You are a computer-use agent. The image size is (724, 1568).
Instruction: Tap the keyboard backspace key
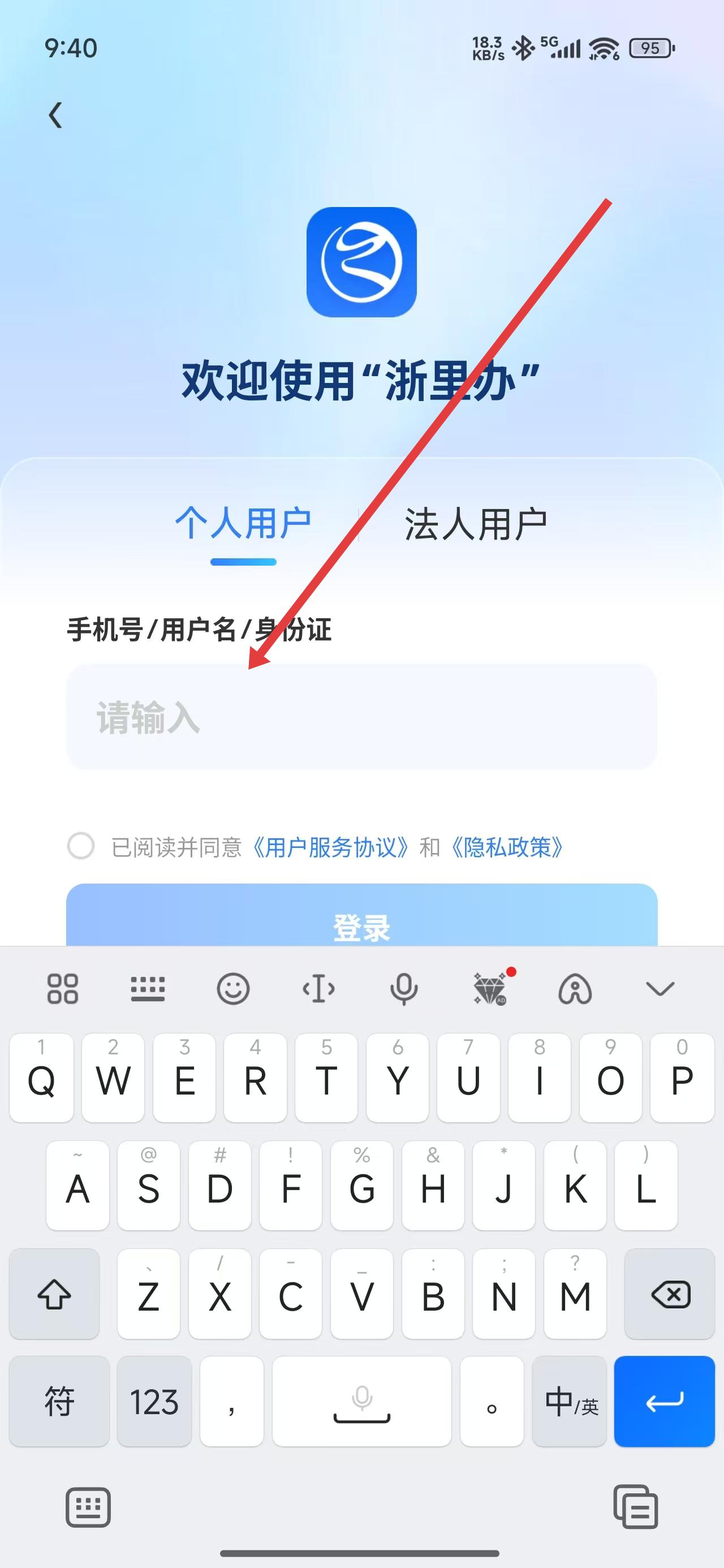click(x=669, y=1294)
